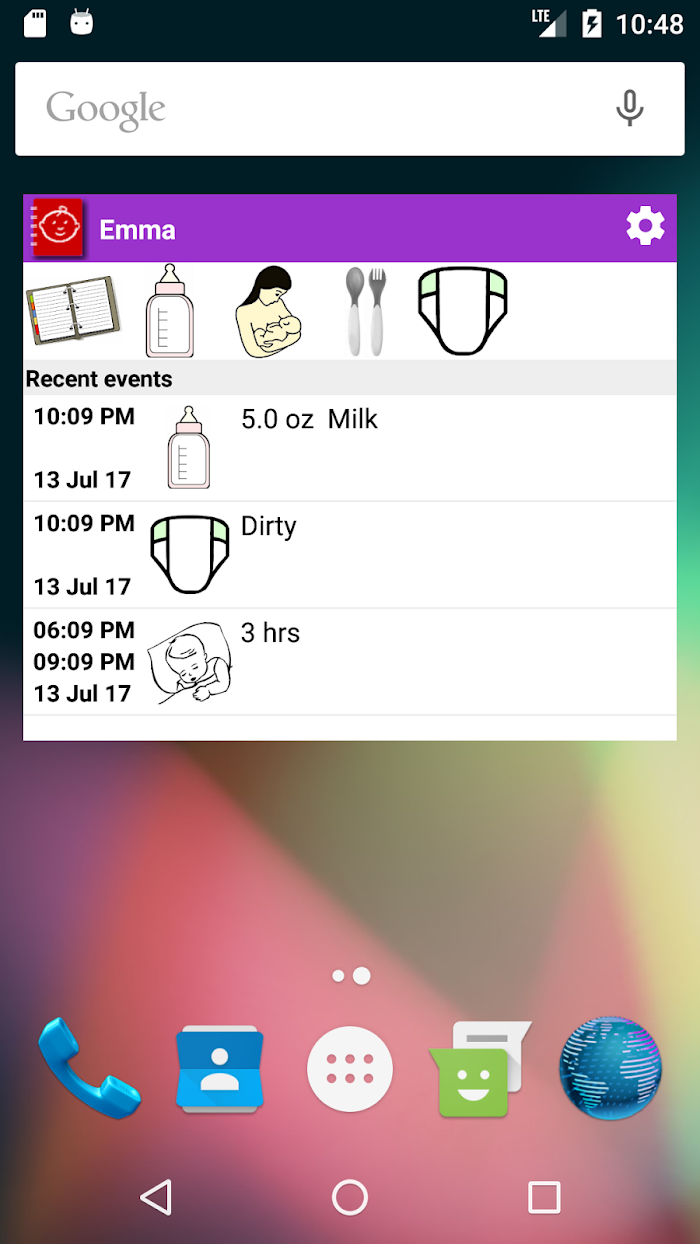The image size is (700, 1244).
Task: Show recent apps
Action: [x=544, y=1197]
